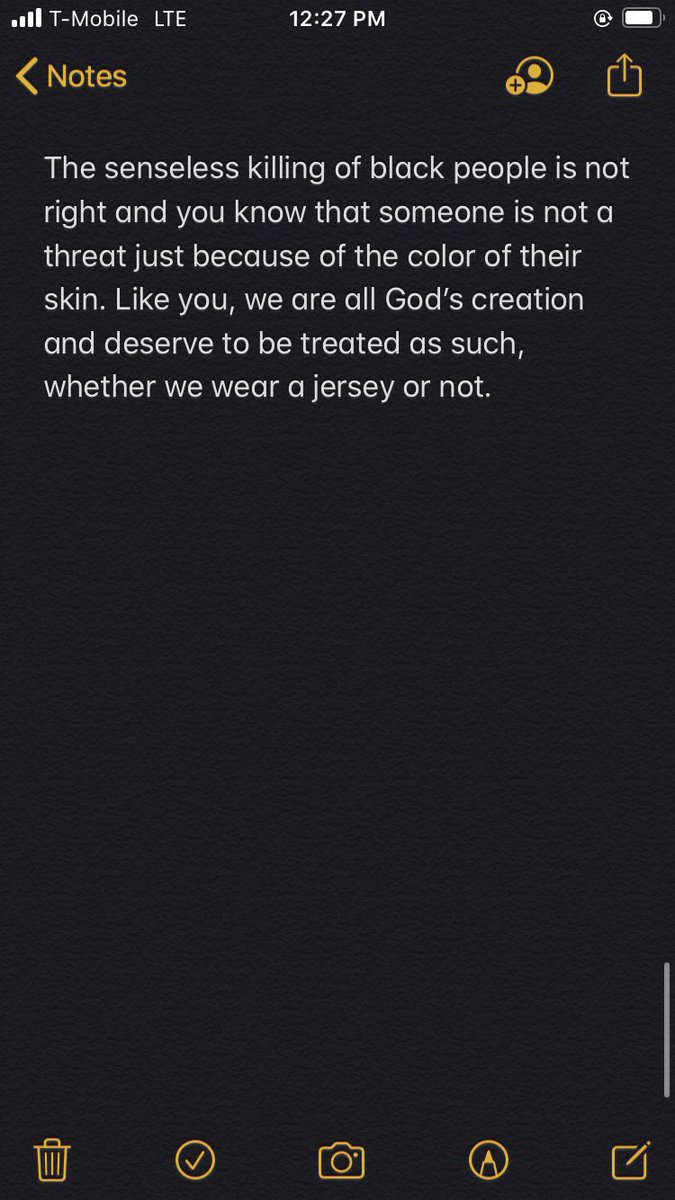Screen dimensions: 675x1200
Task: Tap the note text to start editing
Action: click(x=337, y=277)
